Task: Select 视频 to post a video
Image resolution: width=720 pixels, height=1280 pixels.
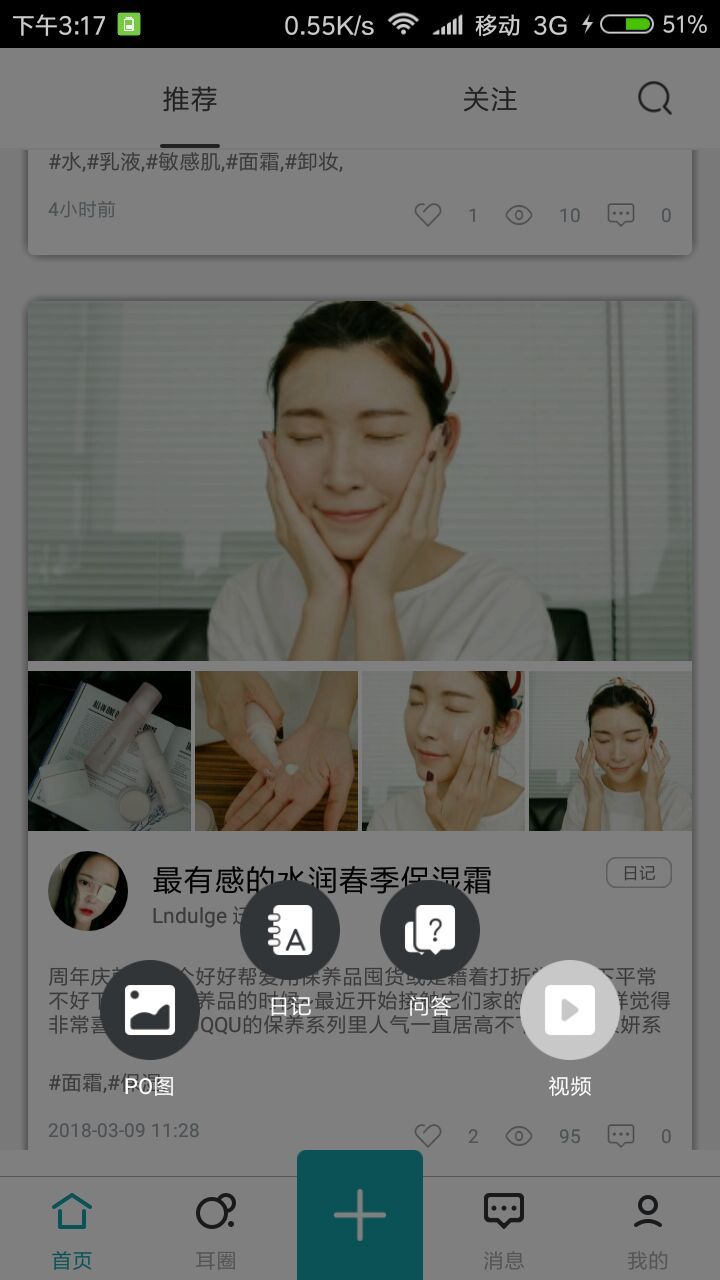Action: pyautogui.click(x=570, y=1010)
